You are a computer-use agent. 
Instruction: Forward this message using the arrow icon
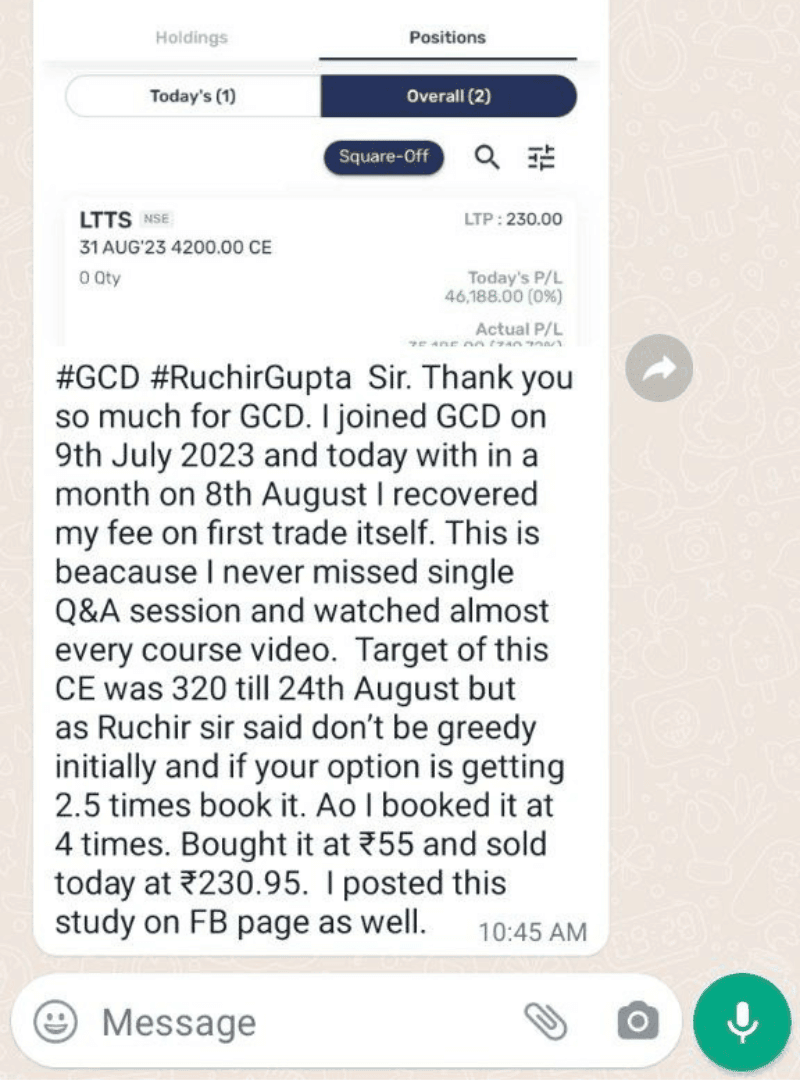click(659, 369)
